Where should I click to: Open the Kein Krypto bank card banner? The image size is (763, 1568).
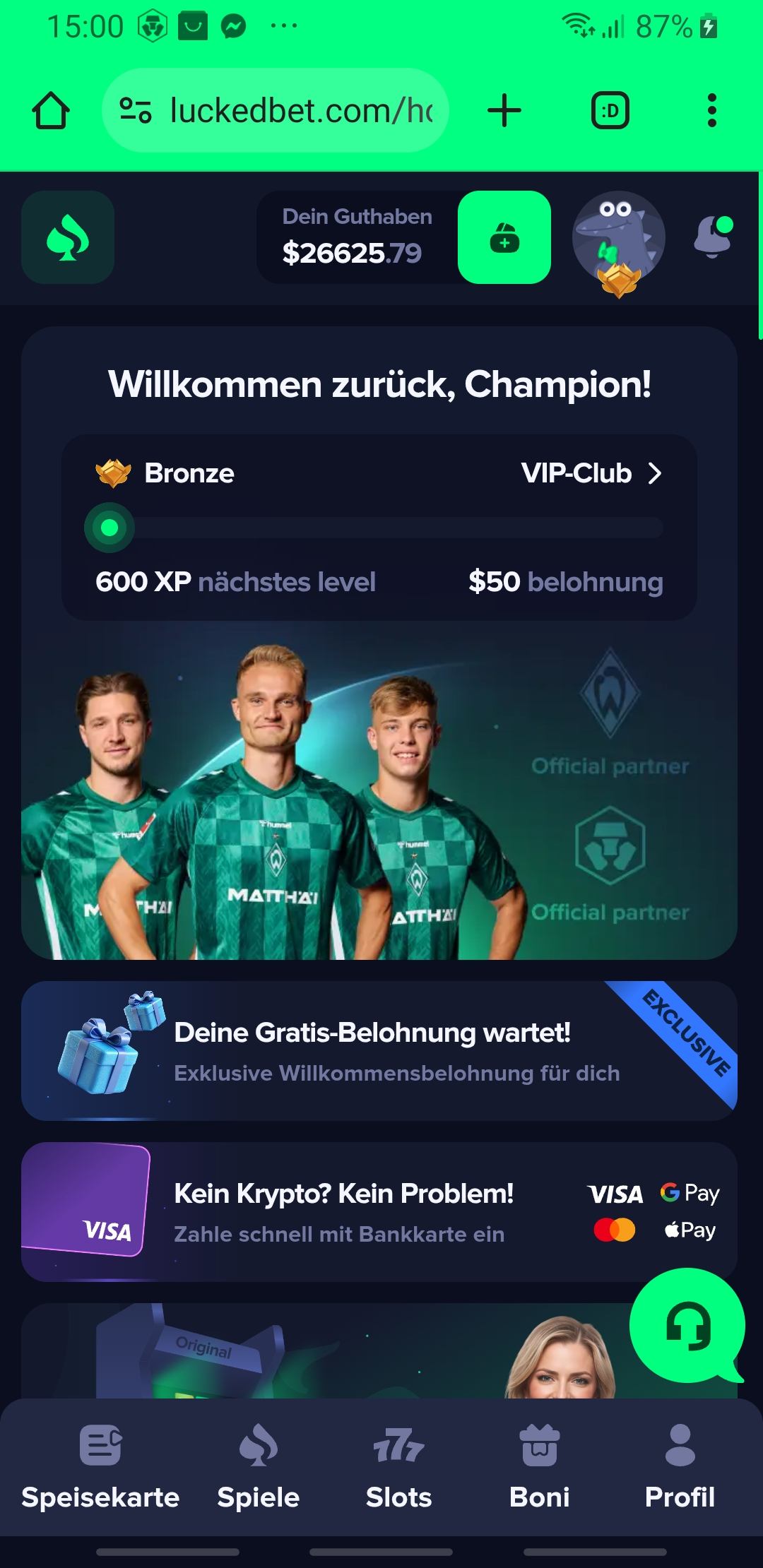pos(379,1212)
